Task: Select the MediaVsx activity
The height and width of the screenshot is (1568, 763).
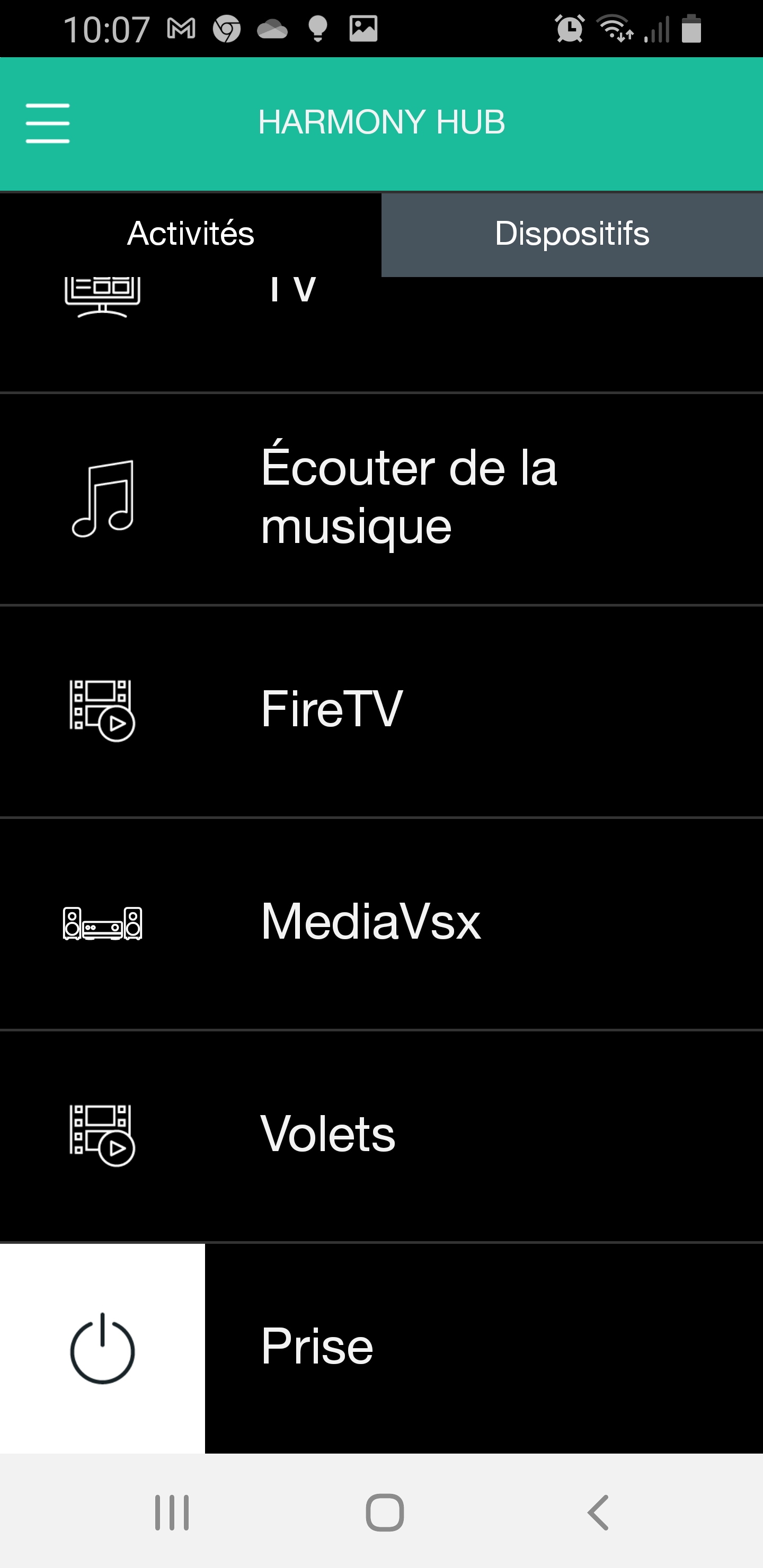Action: coord(381,922)
